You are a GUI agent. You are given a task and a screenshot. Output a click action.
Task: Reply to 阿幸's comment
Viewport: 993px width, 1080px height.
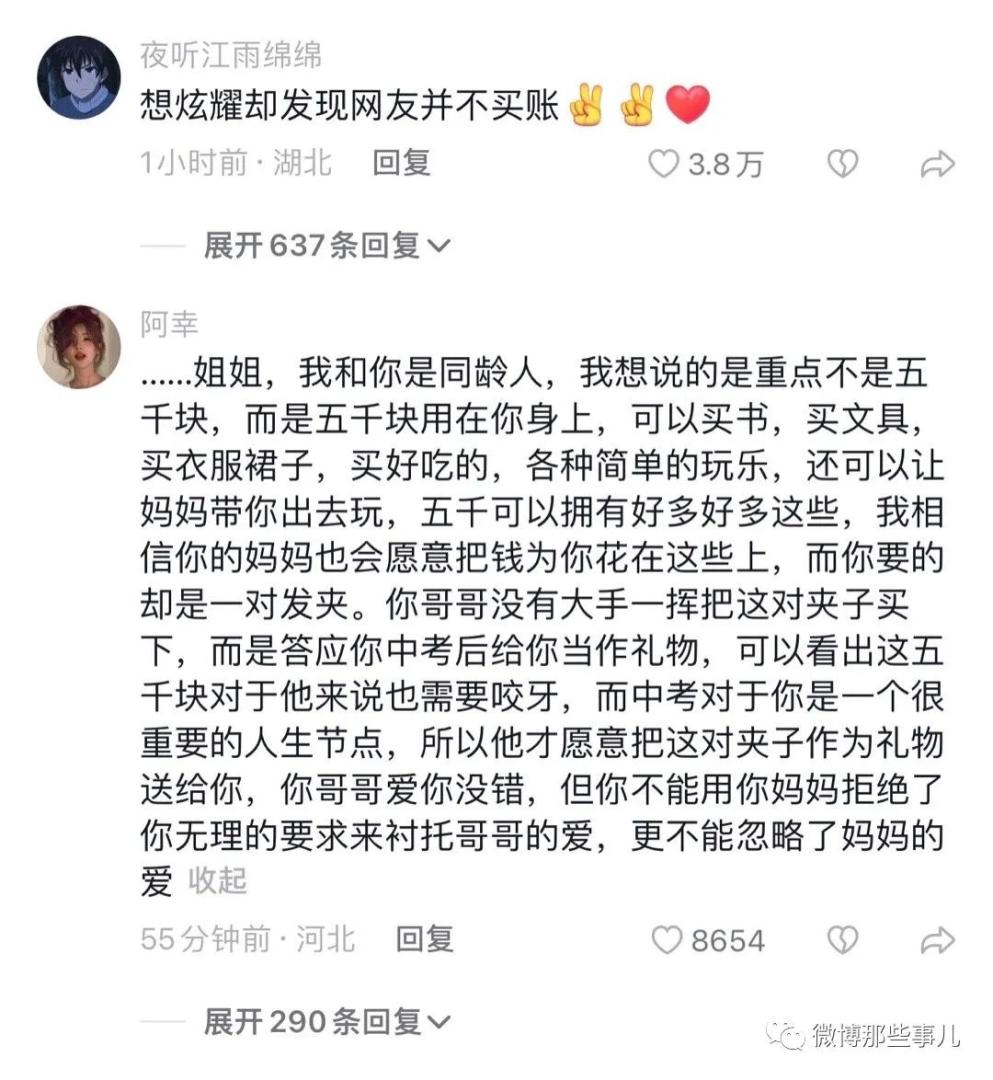[x=425, y=939]
